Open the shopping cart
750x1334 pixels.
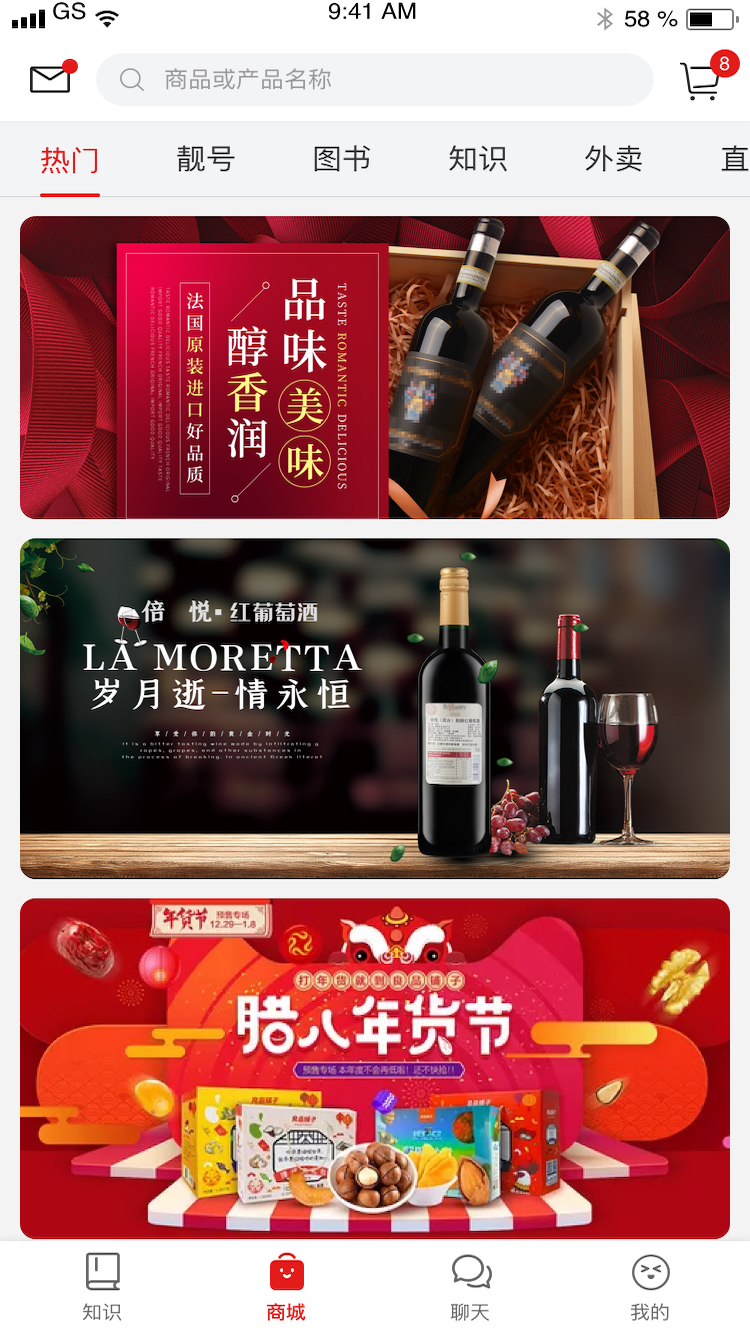click(703, 80)
